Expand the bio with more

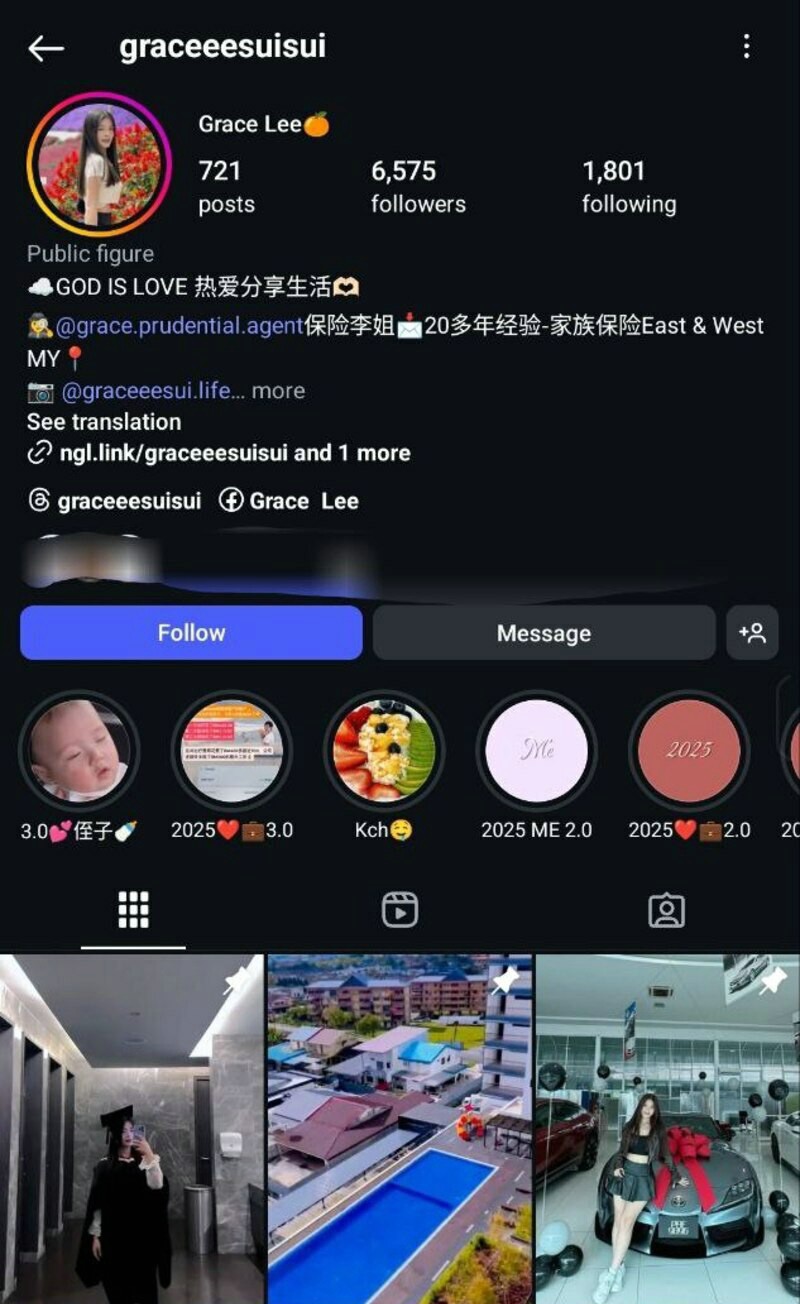(x=278, y=391)
